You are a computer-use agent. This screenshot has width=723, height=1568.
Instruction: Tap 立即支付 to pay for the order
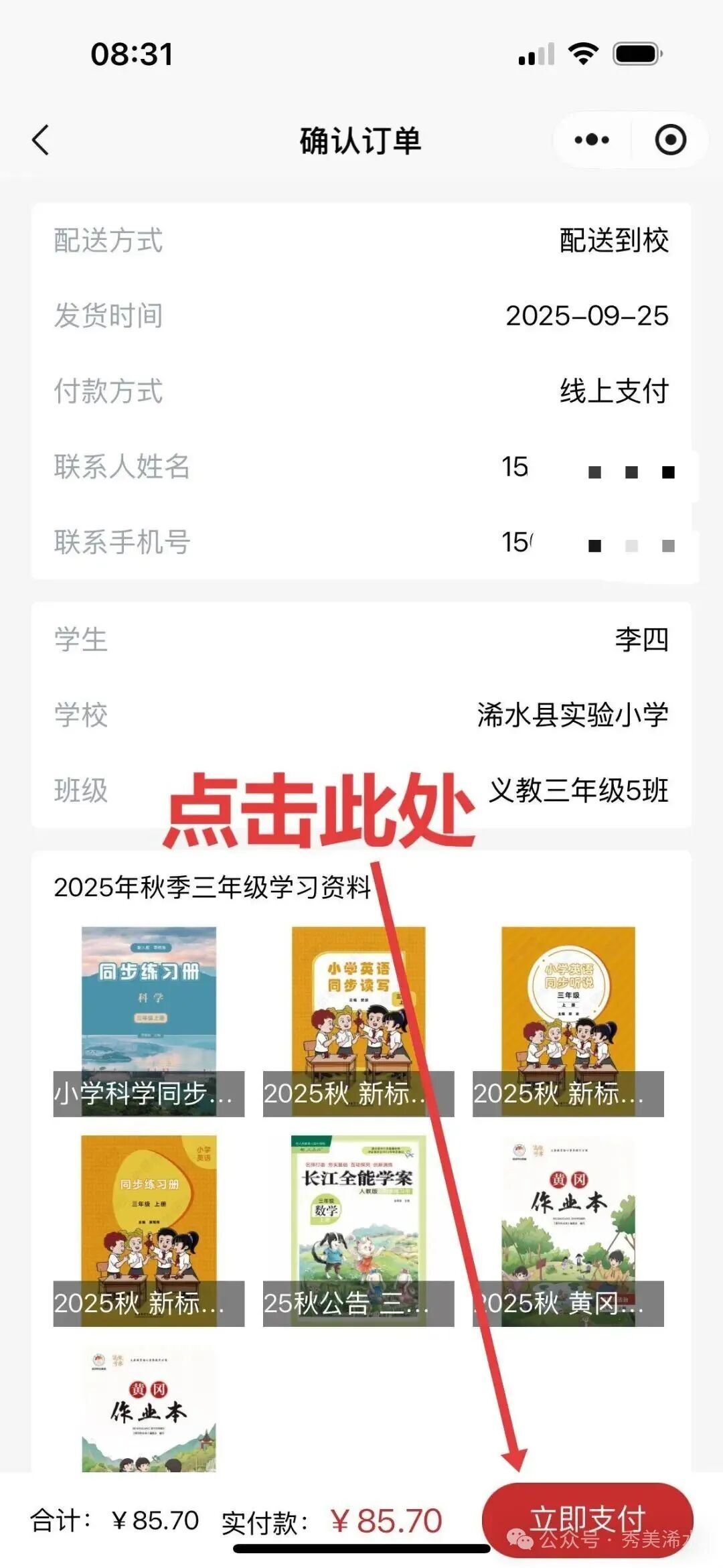(587, 1519)
